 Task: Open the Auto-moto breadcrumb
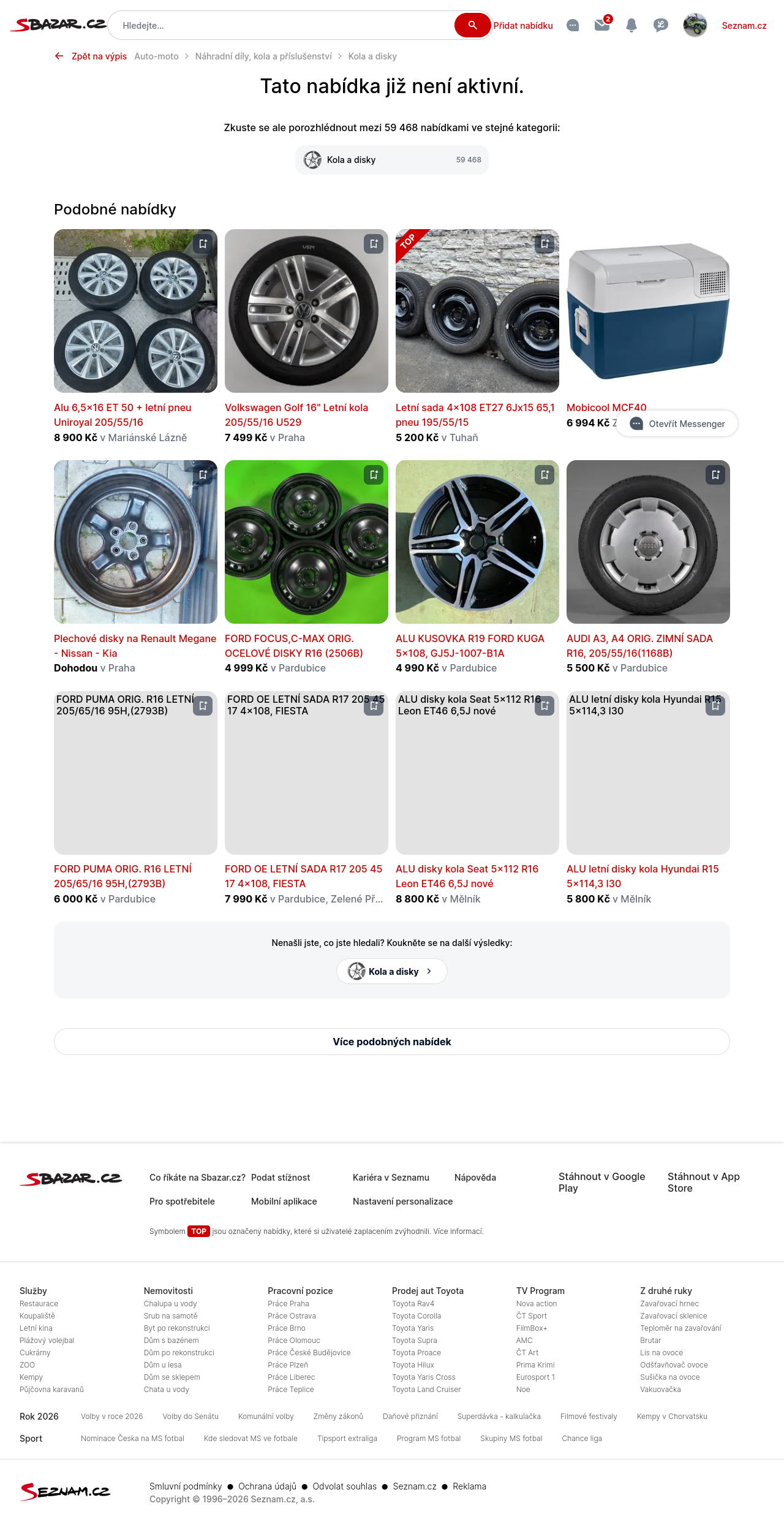pos(156,56)
